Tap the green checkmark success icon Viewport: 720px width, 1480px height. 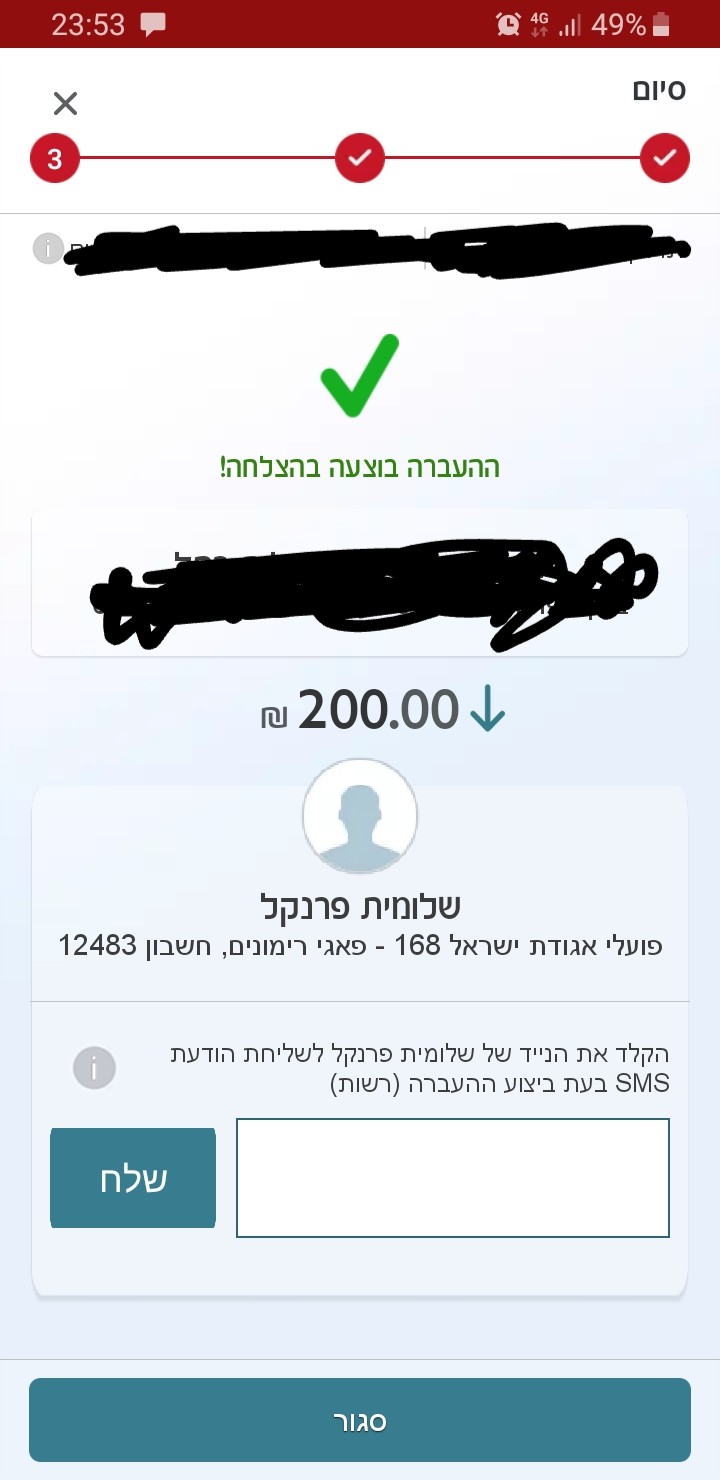click(x=358, y=377)
